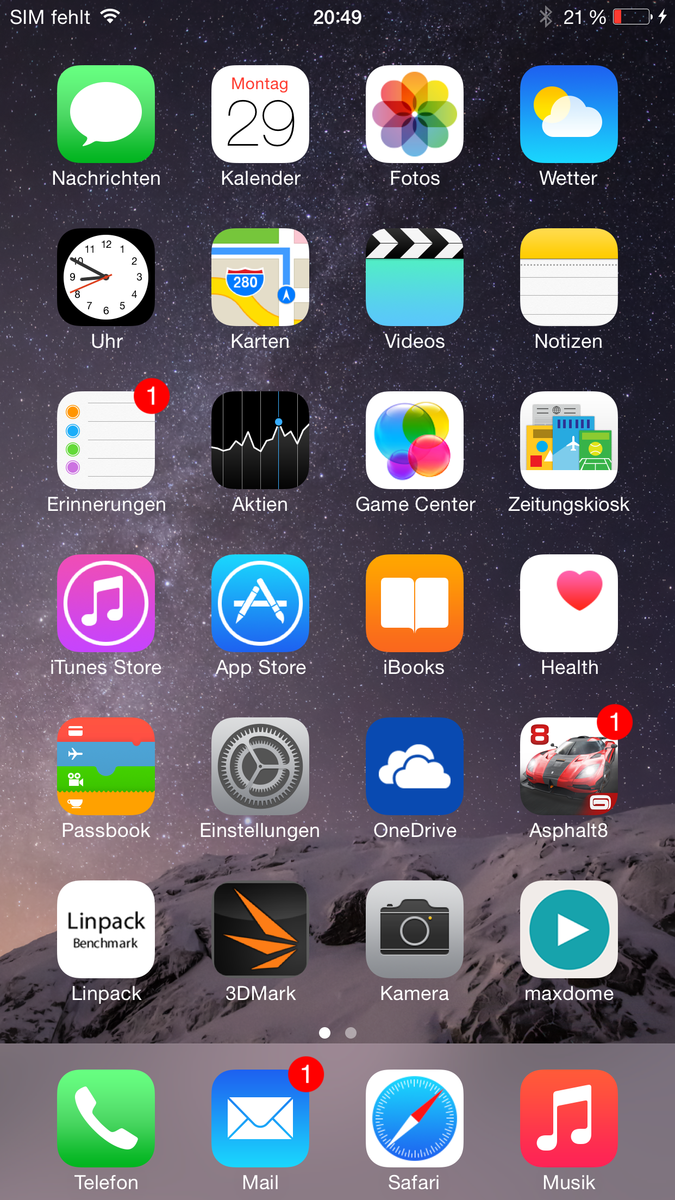Viewport: 675px width, 1200px height.
Task: Launch the App Store
Action: 260,603
